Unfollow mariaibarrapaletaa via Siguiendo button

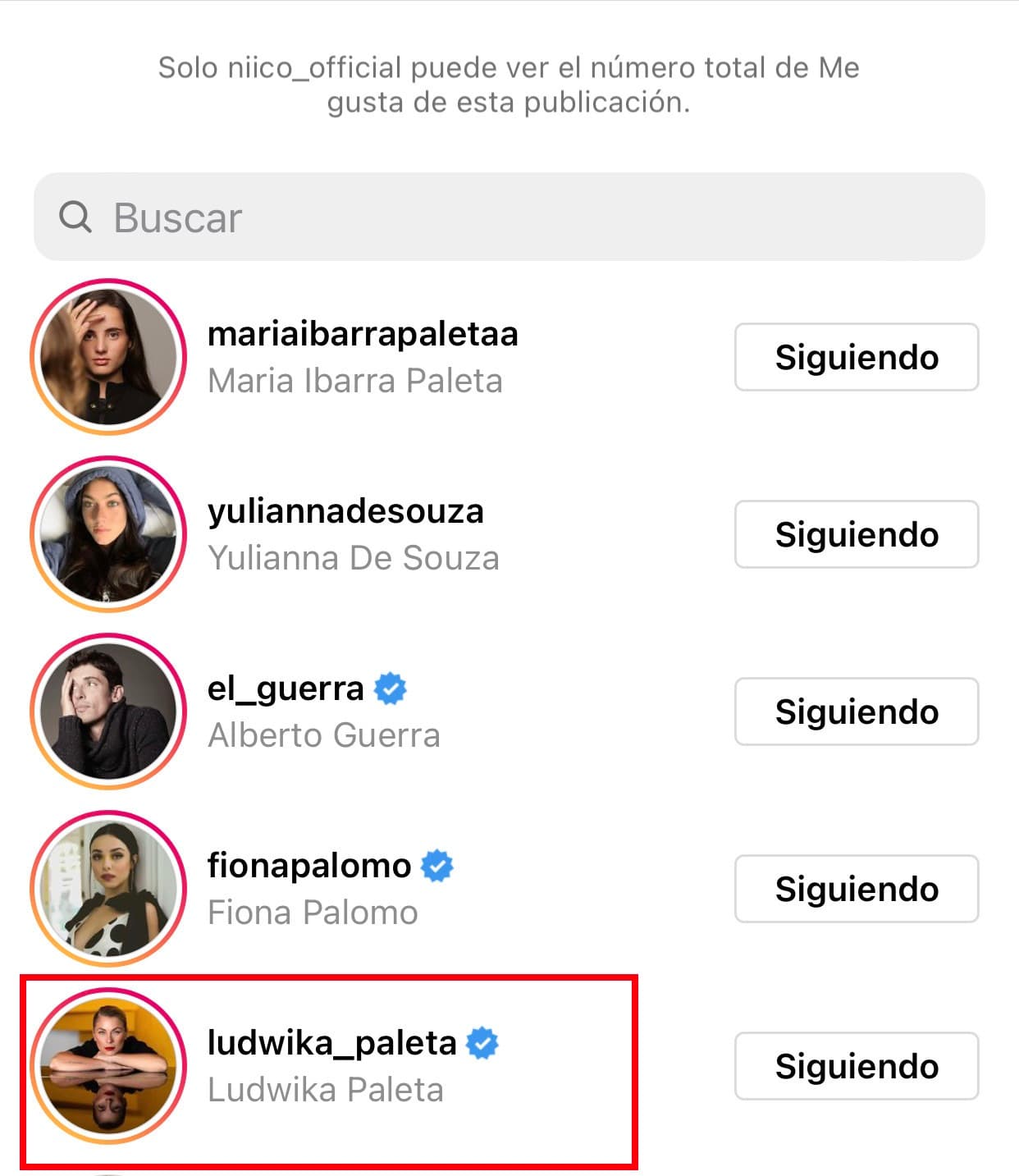pyautogui.click(x=857, y=357)
